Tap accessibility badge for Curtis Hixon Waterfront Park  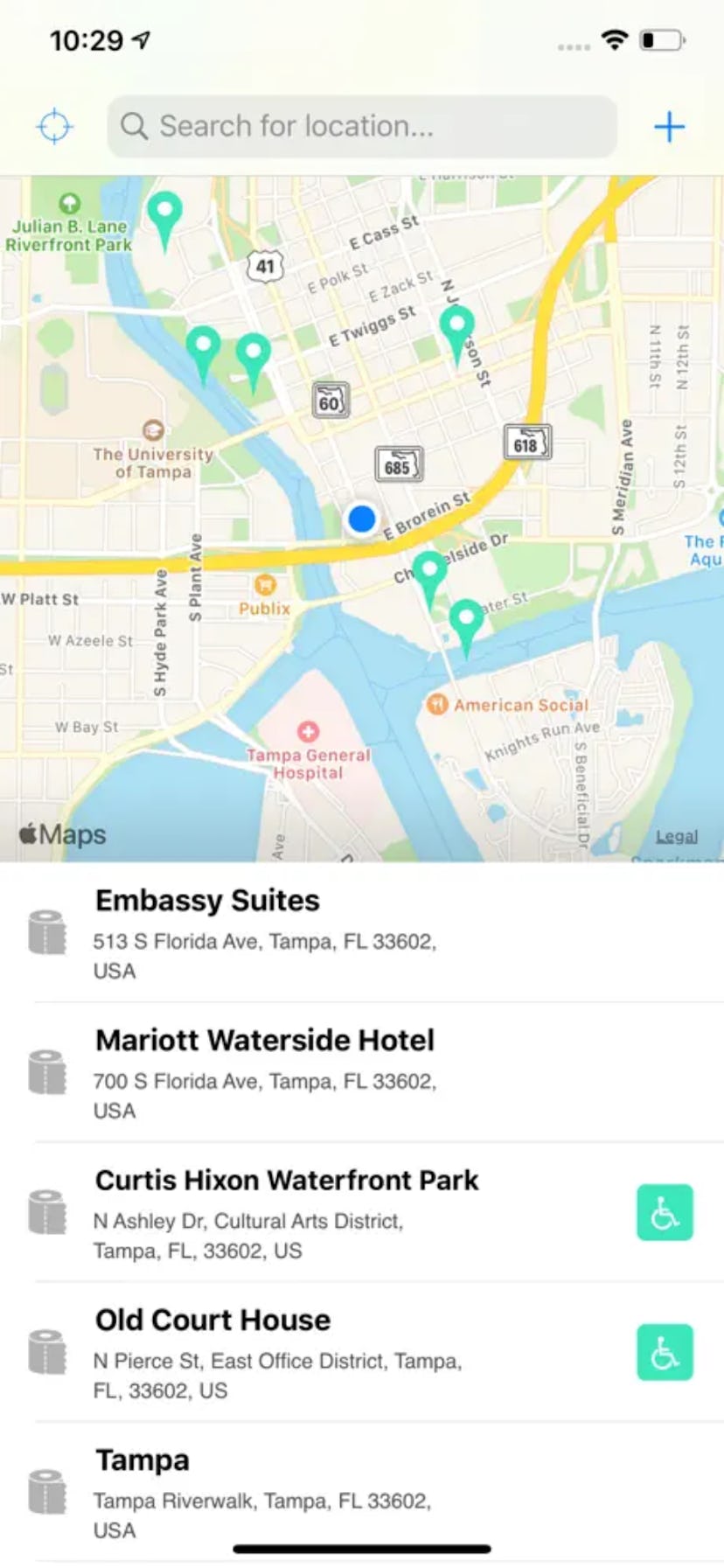pyautogui.click(x=665, y=1212)
